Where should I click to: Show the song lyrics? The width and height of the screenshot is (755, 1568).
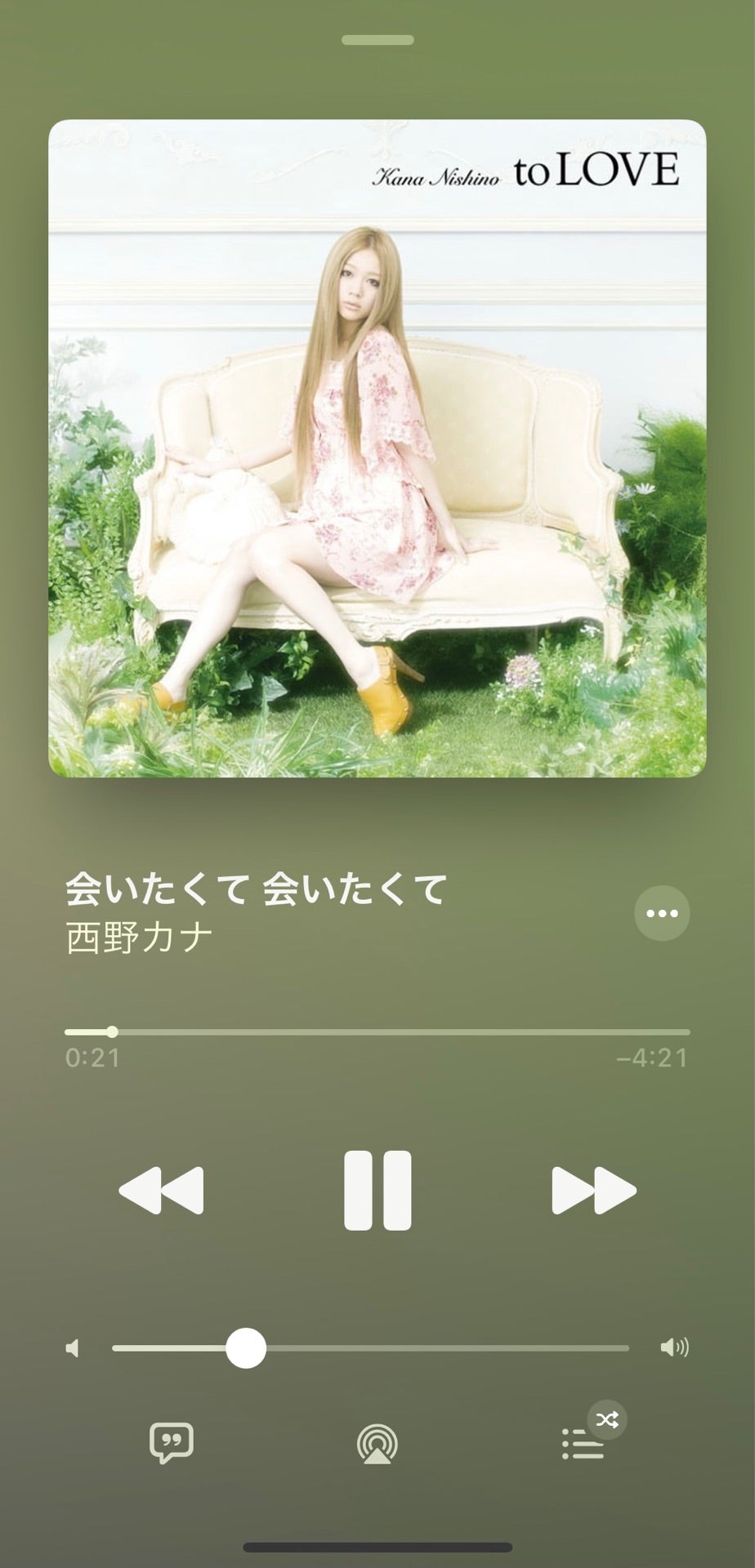[172, 1443]
